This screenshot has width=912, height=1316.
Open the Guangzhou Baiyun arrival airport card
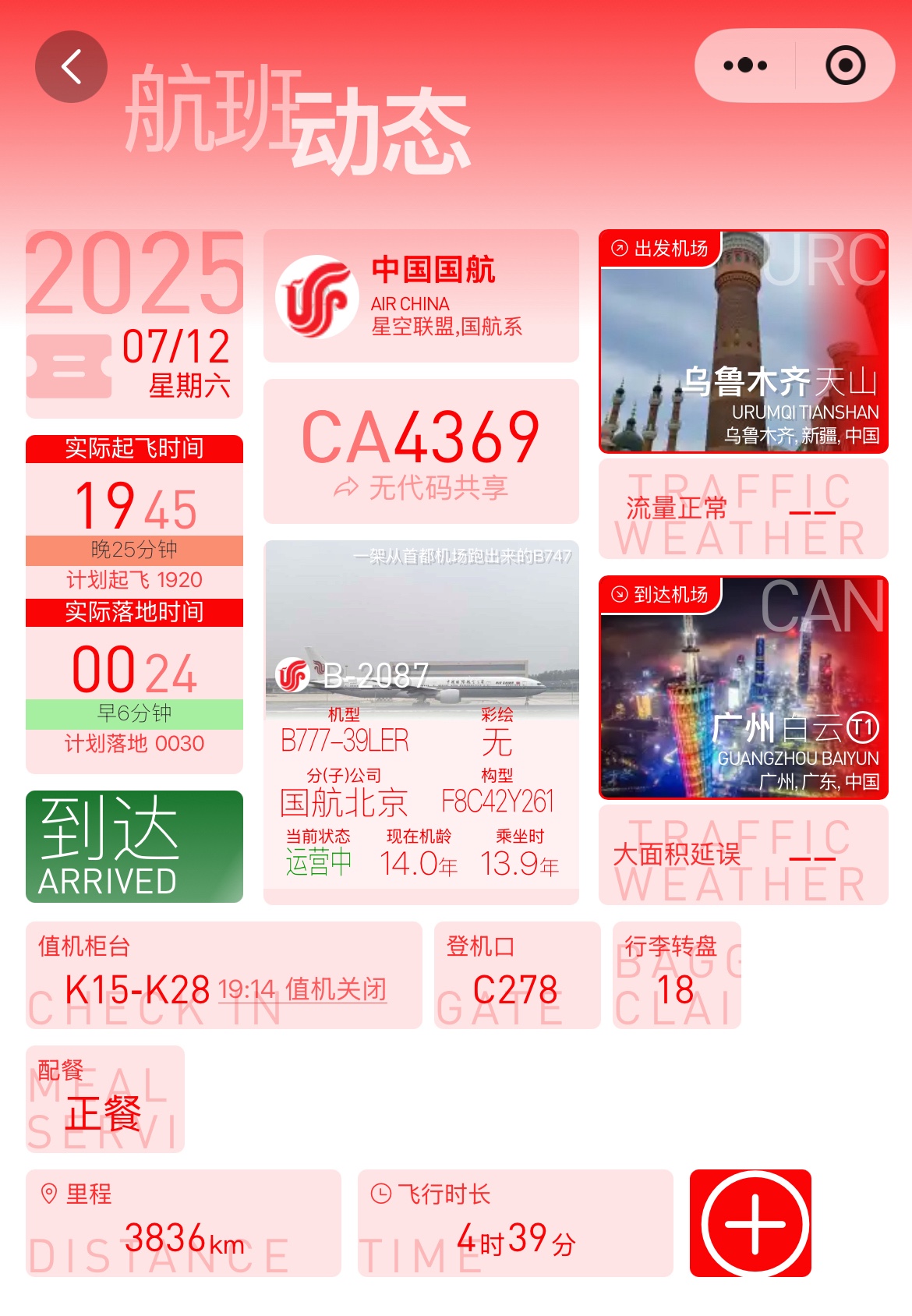[743, 688]
